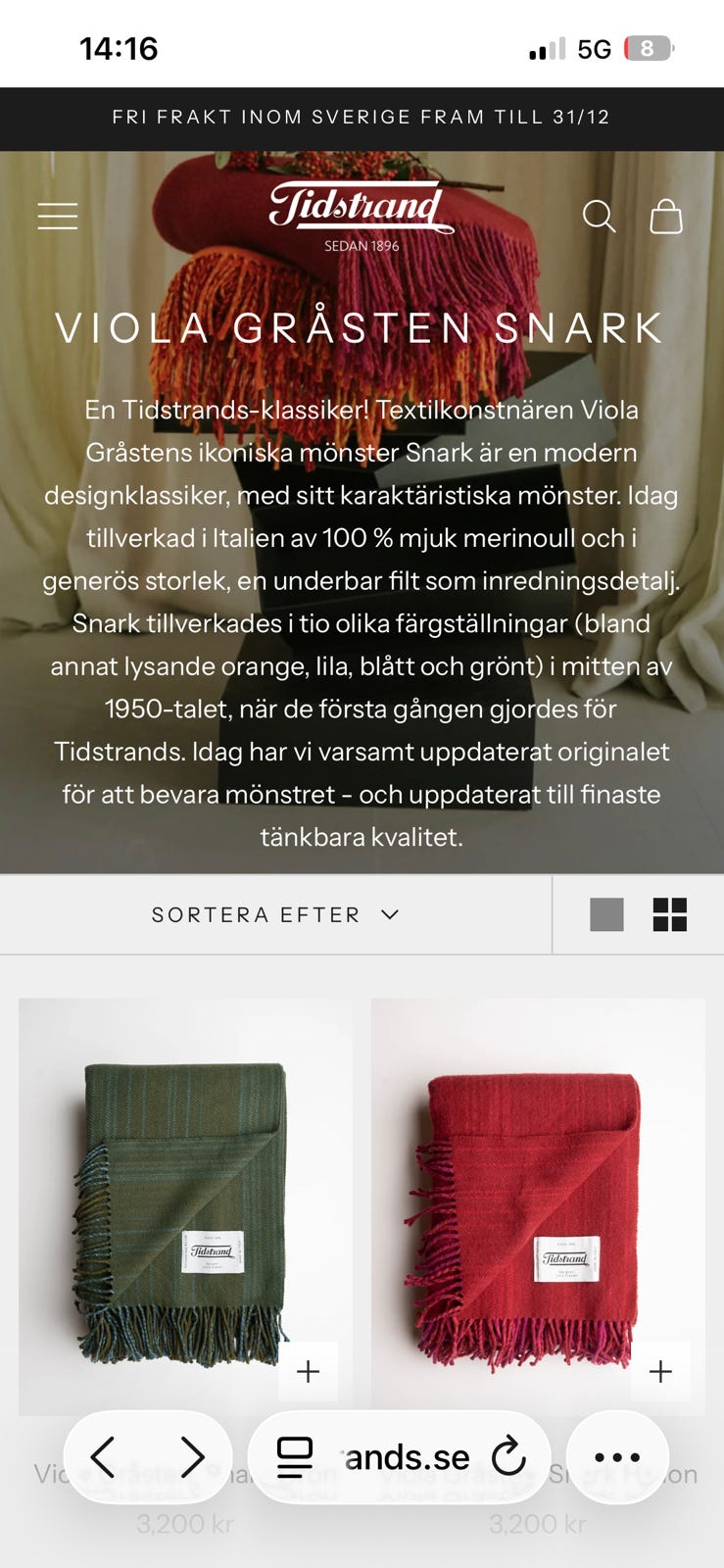Quick-add the red blanket with plus
Image resolution: width=724 pixels, height=1568 pixels.
[x=660, y=1371]
